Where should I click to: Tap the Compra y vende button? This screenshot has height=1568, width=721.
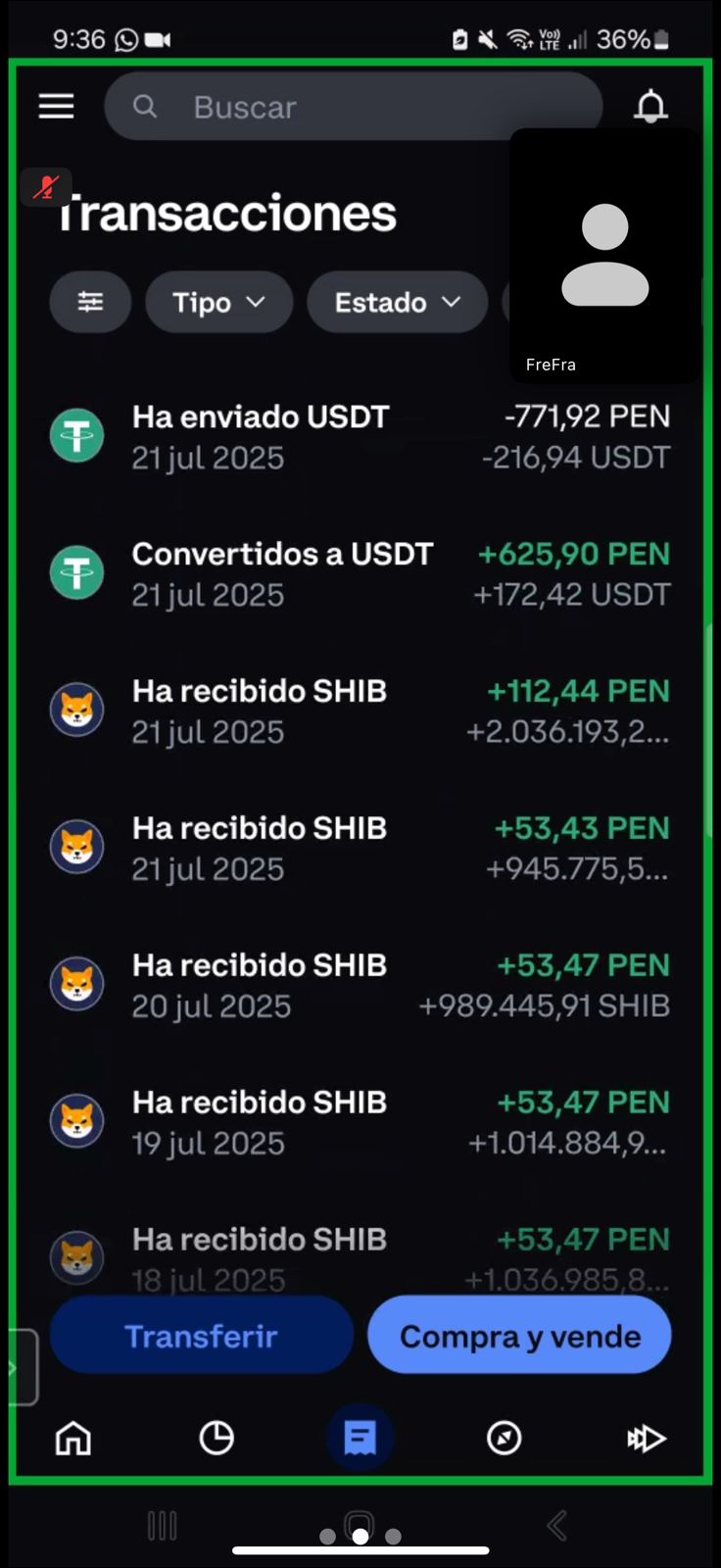coord(519,1336)
